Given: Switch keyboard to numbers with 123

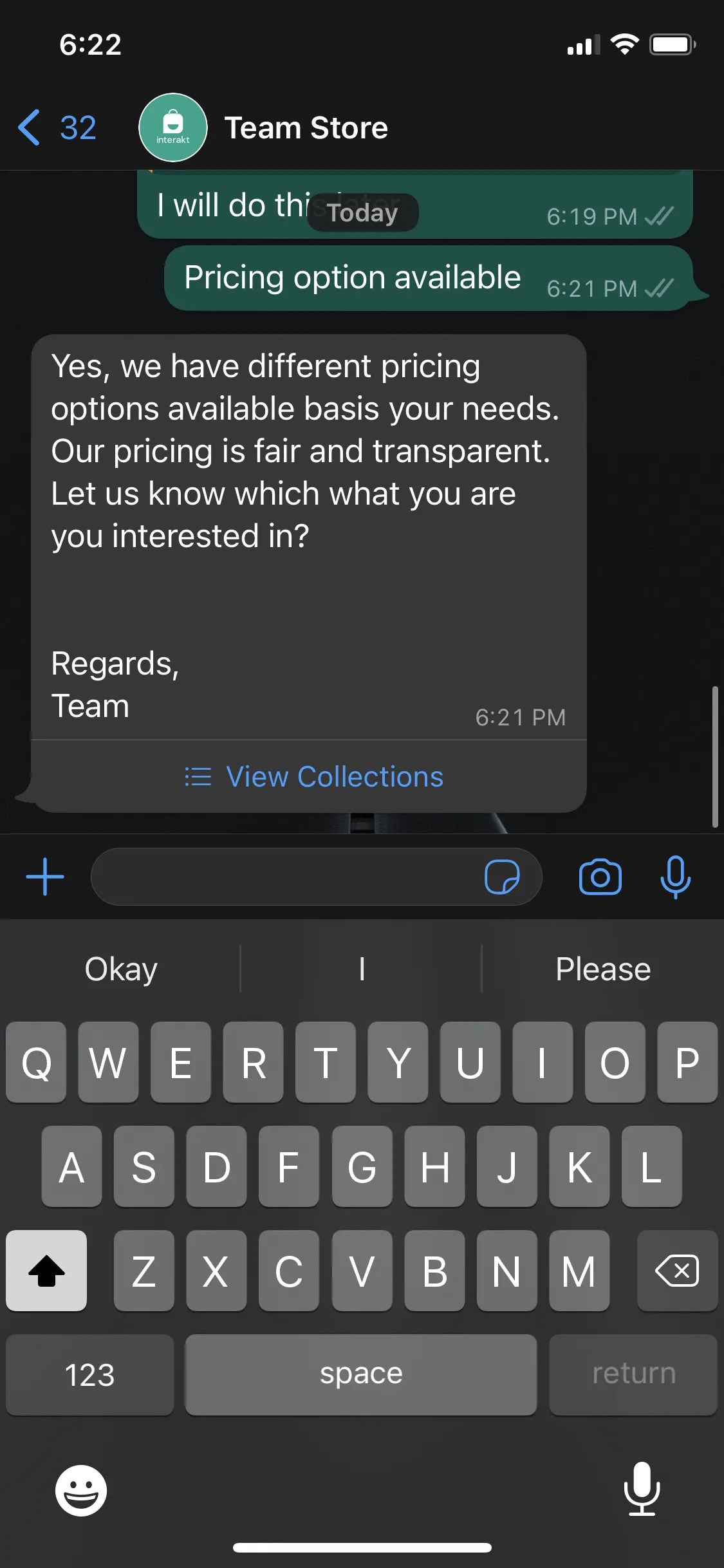Looking at the screenshot, I should (89, 1375).
